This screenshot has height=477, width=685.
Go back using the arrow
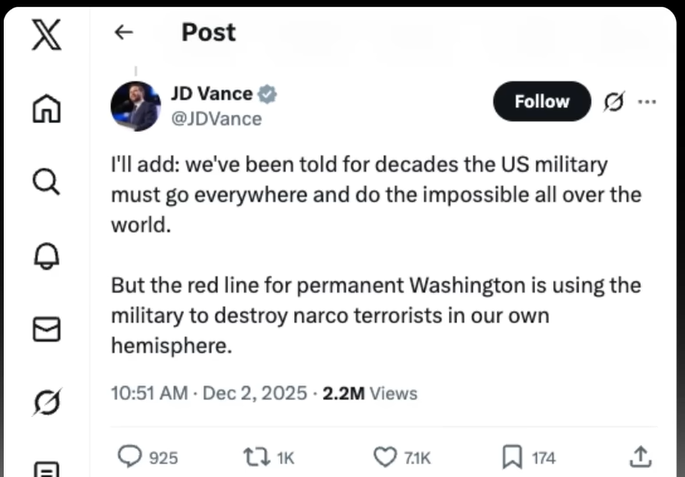click(x=123, y=32)
